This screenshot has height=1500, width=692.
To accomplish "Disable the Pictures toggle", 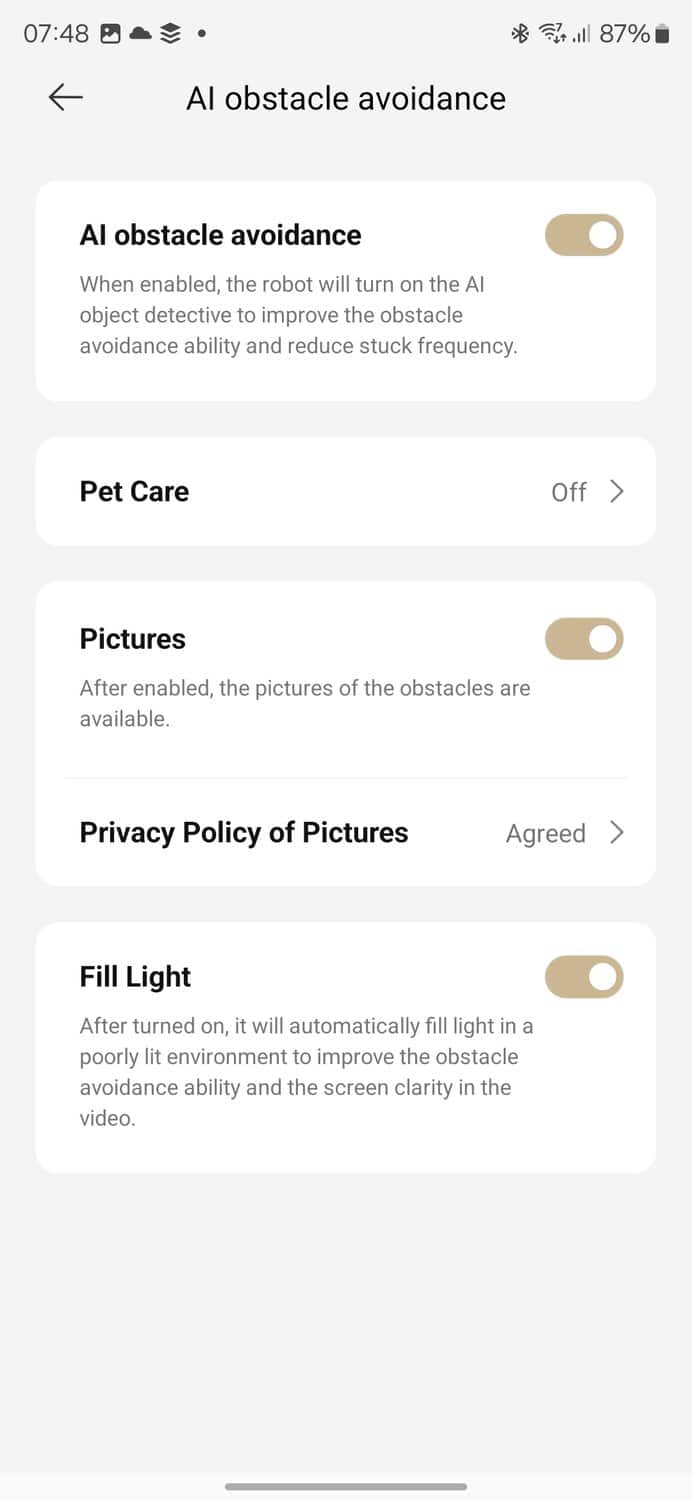I will 584,639.
